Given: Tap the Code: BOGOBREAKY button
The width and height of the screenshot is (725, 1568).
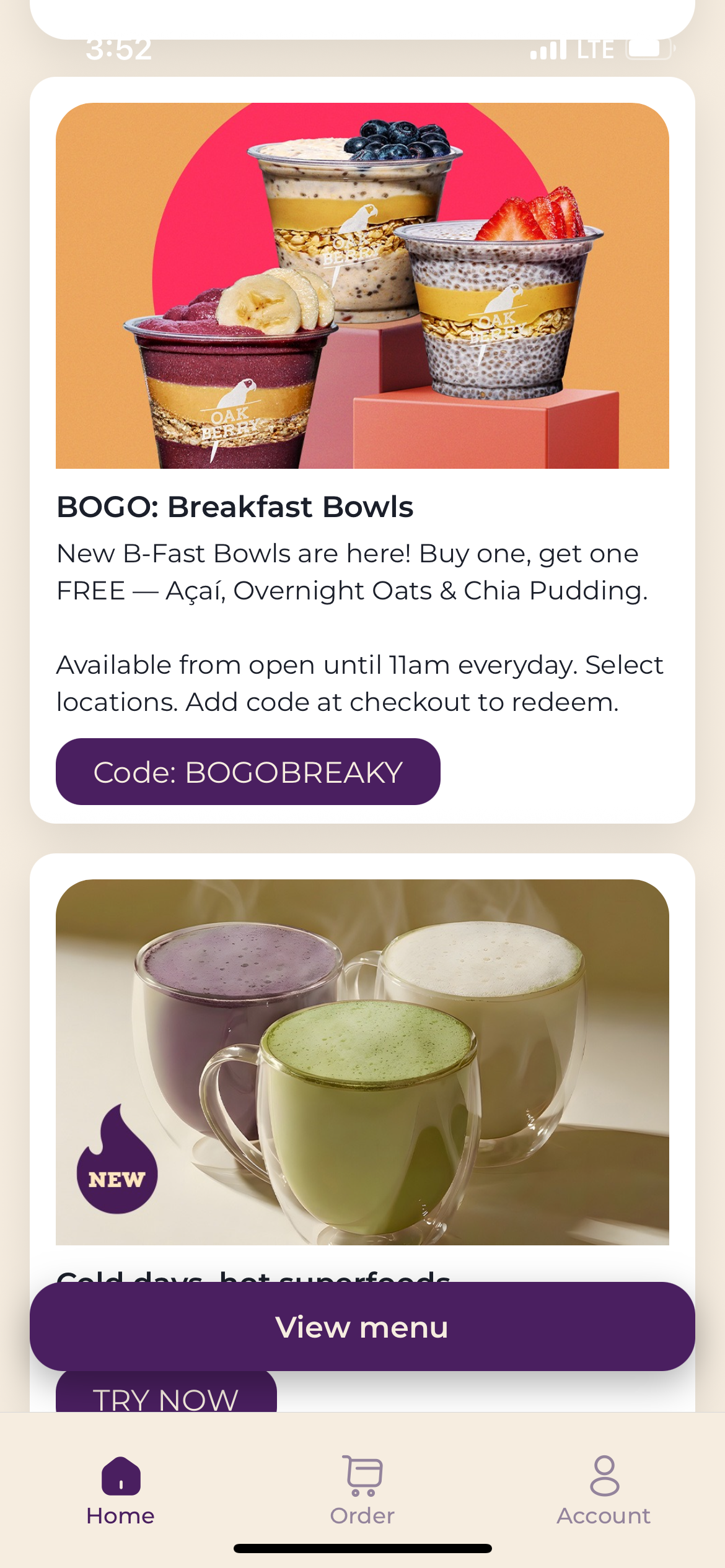Looking at the screenshot, I should (248, 772).
